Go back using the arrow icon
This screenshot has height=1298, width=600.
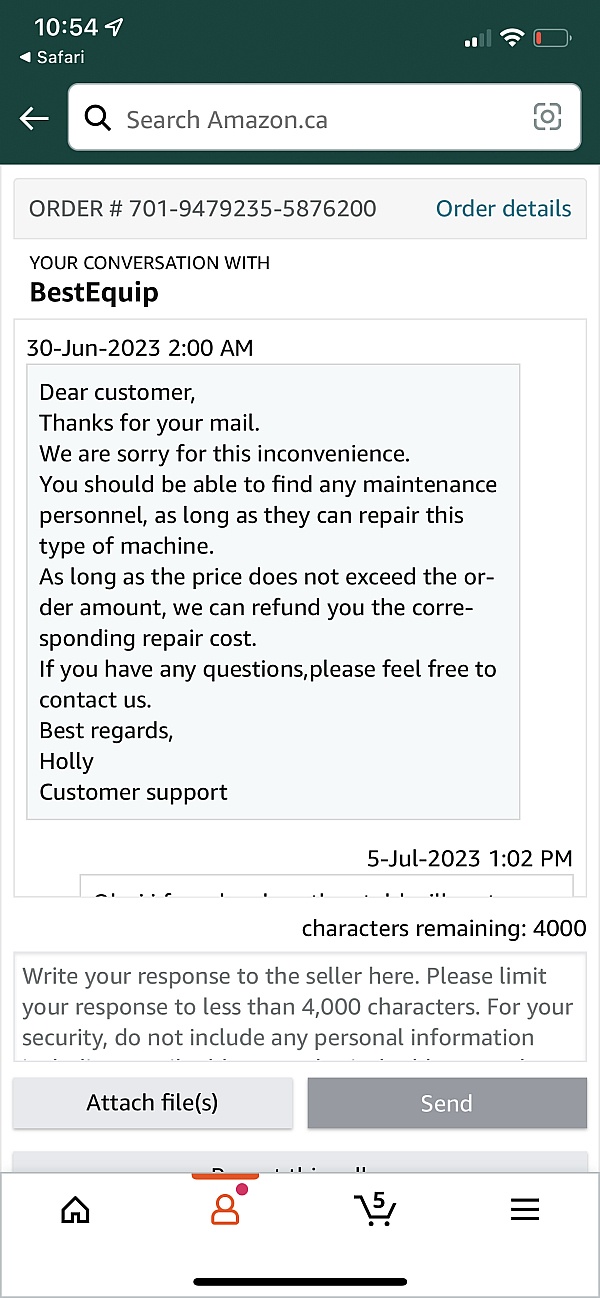[x=34, y=119]
